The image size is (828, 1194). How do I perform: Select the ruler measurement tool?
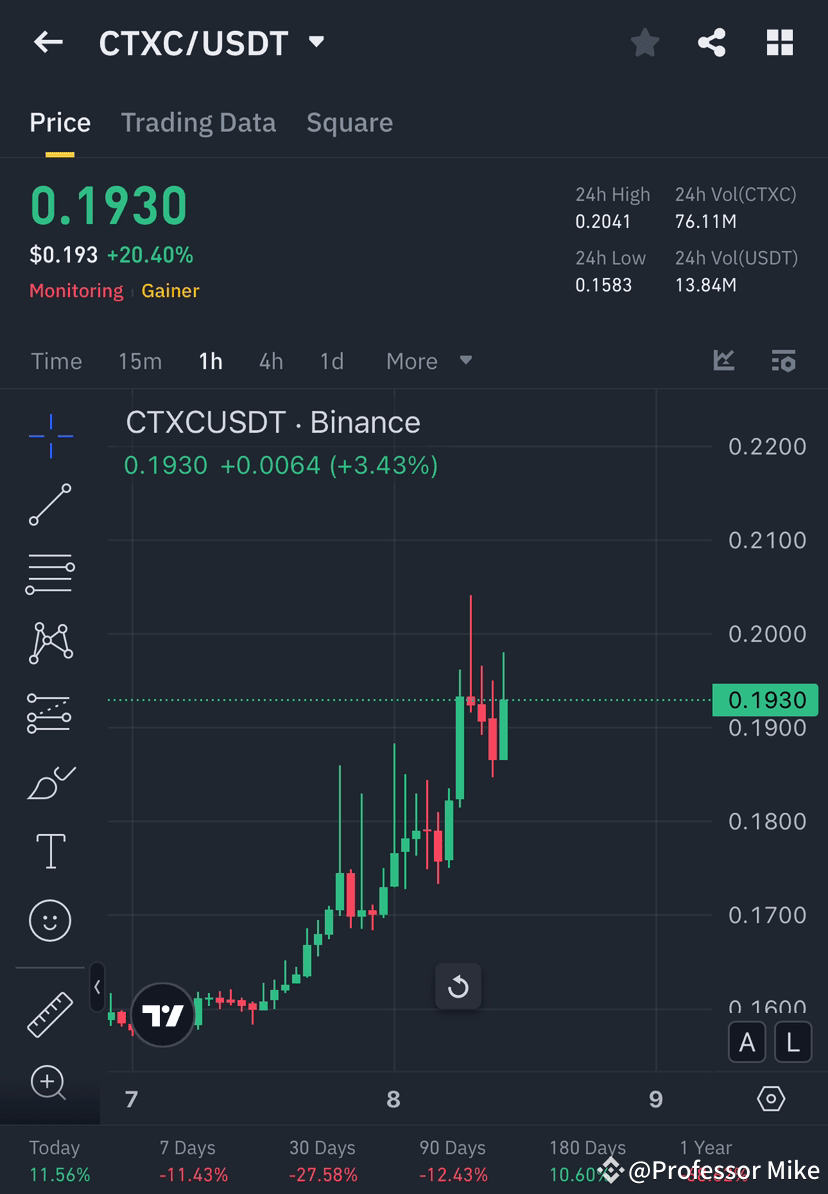[x=50, y=1013]
